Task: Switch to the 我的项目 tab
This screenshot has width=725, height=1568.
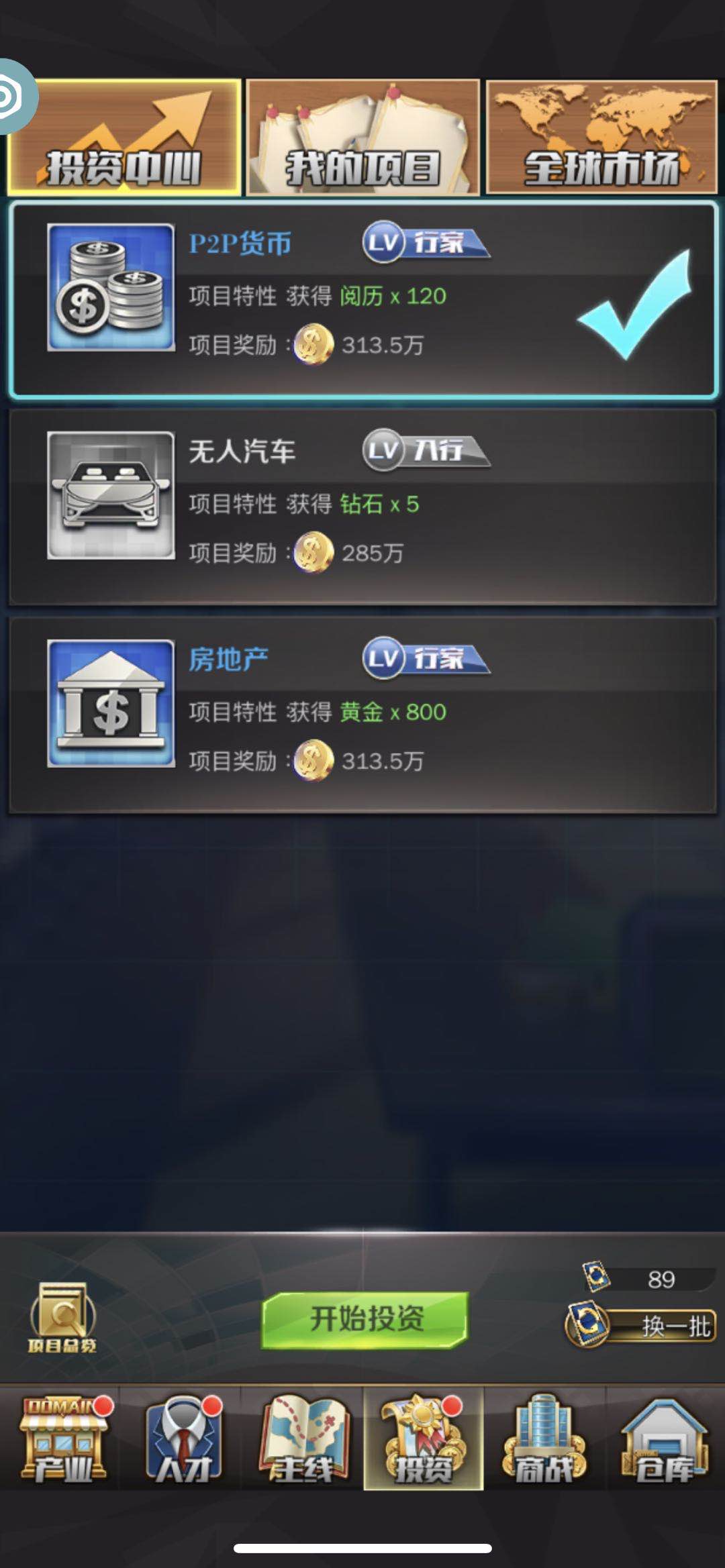Action: point(362,138)
